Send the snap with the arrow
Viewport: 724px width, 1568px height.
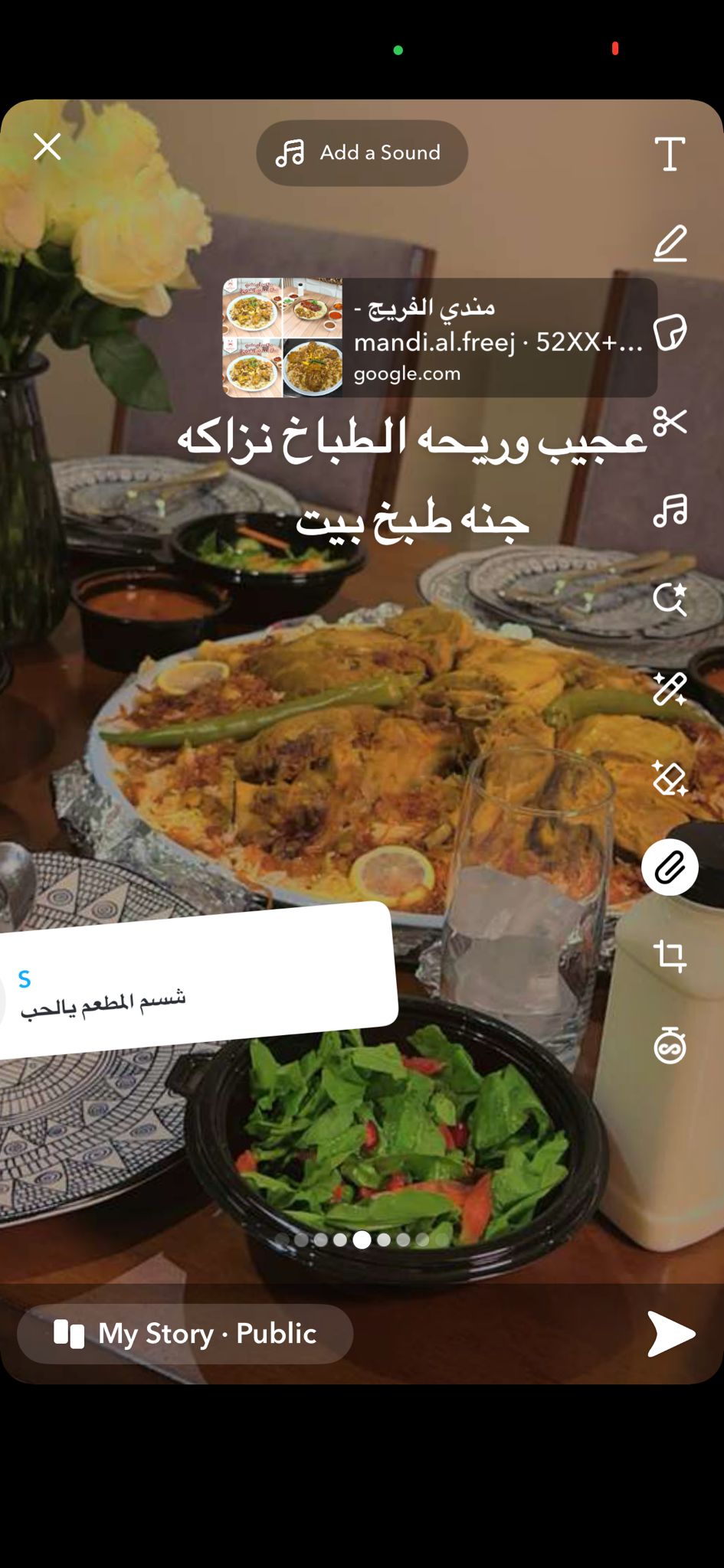(670, 1334)
